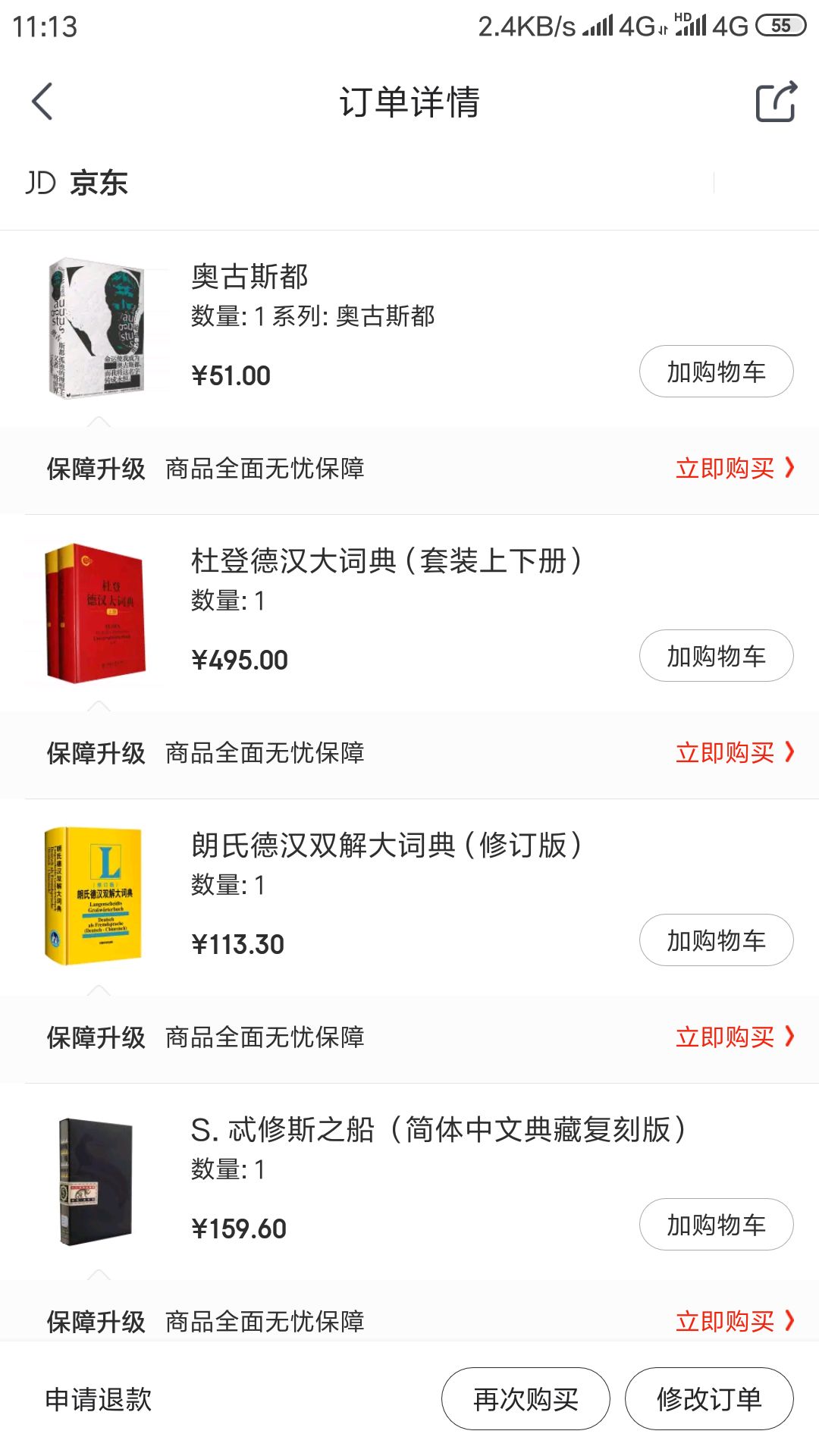The height and width of the screenshot is (1456, 819).
Task: Select 修改订单 to modify order
Action: tap(709, 1399)
